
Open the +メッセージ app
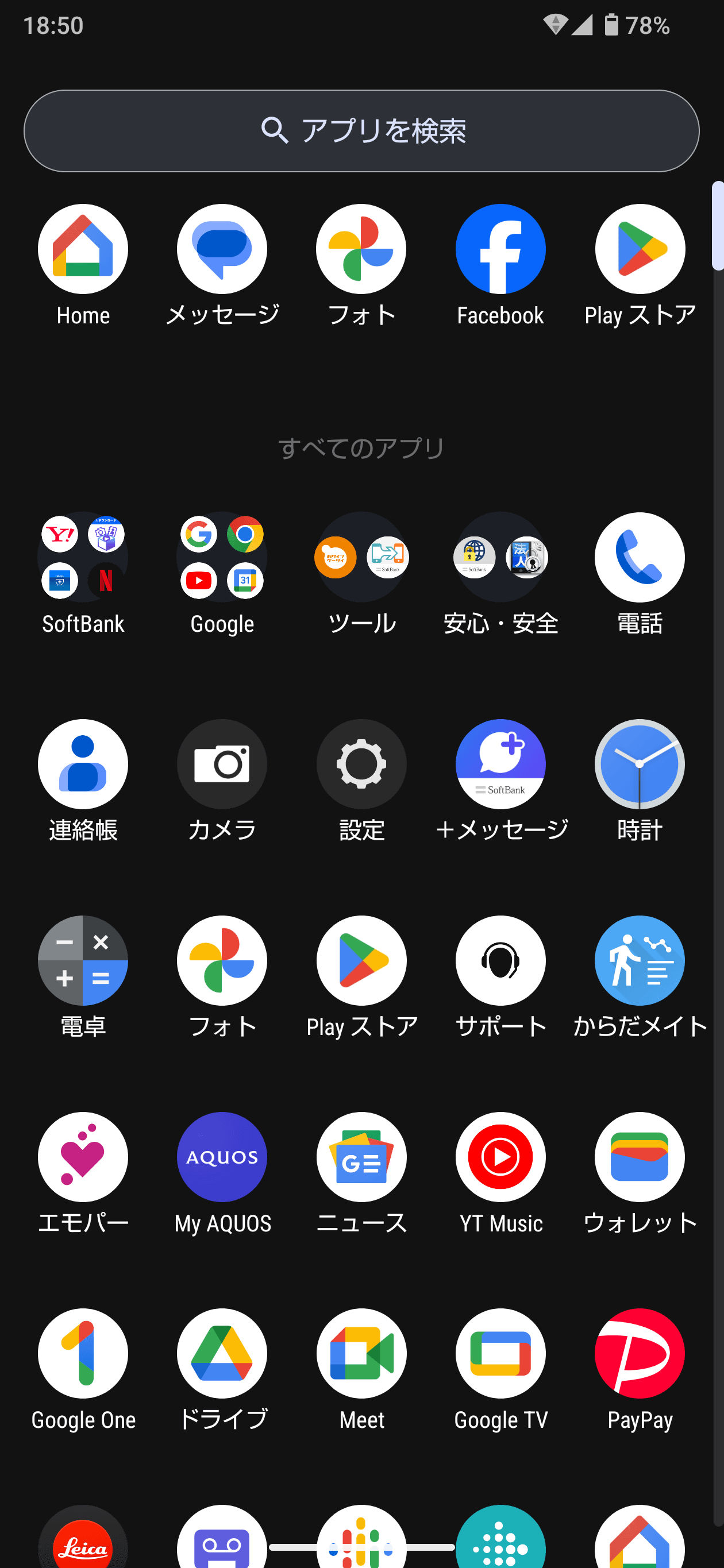point(500,764)
